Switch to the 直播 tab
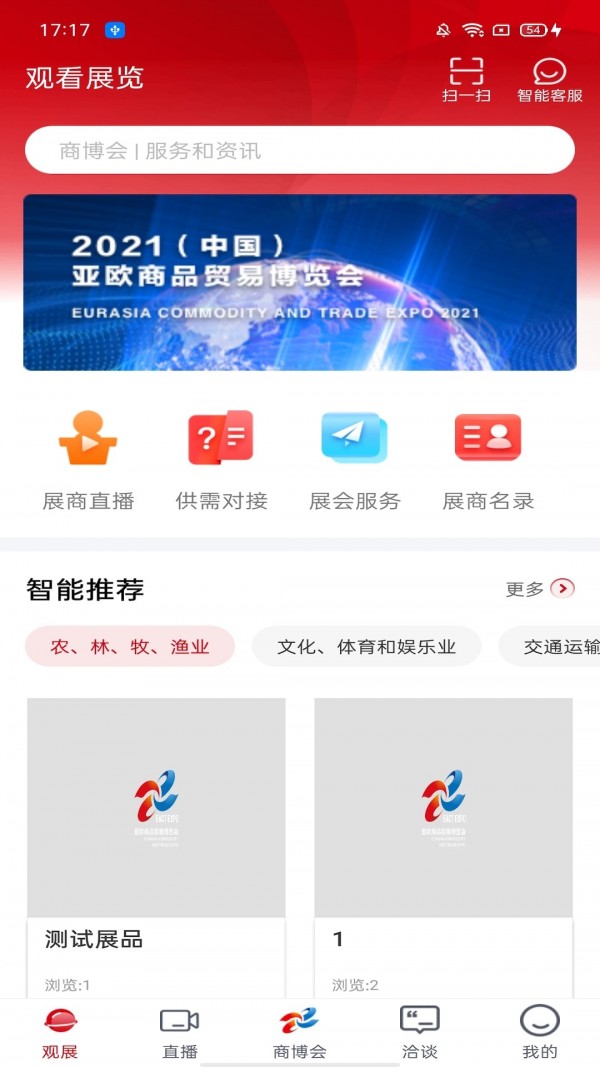 point(180,1032)
